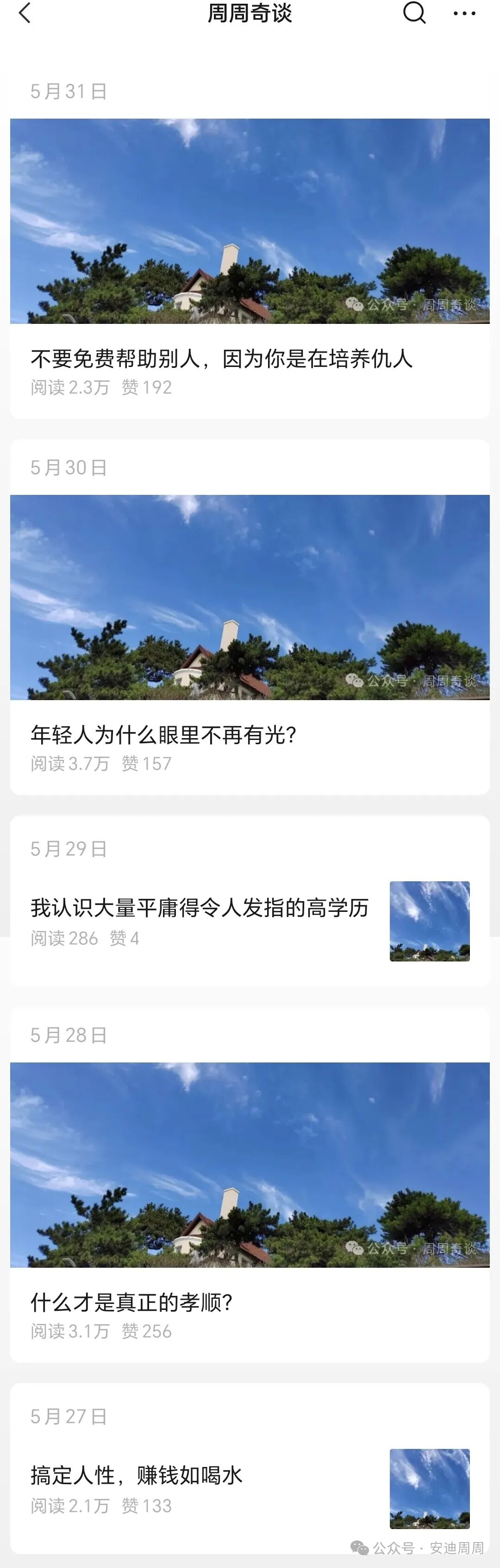Open article 年轻人为什么眼里不再有光？
The height and width of the screenshot is (1568, 500).
tap(163, 735)
